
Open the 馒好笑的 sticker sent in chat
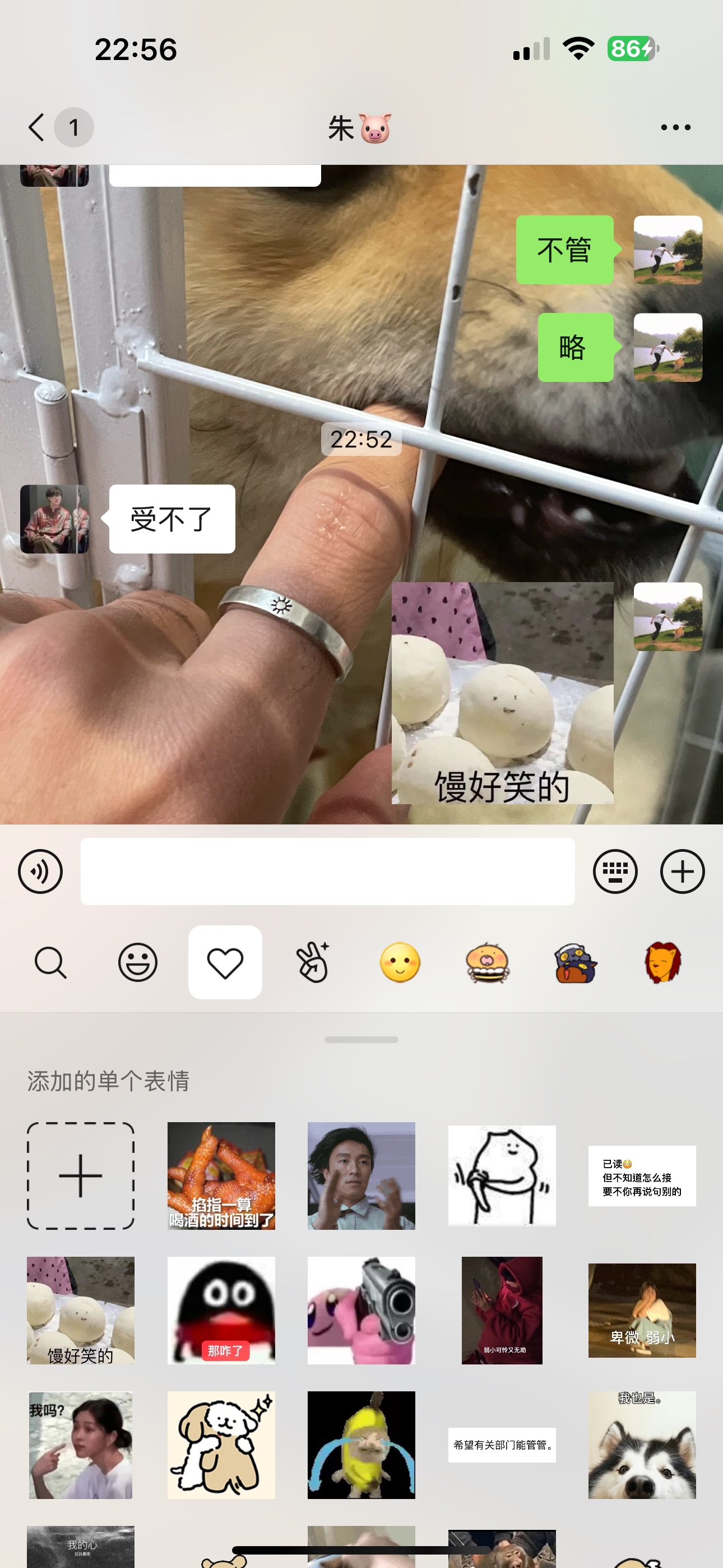point(502,693)
